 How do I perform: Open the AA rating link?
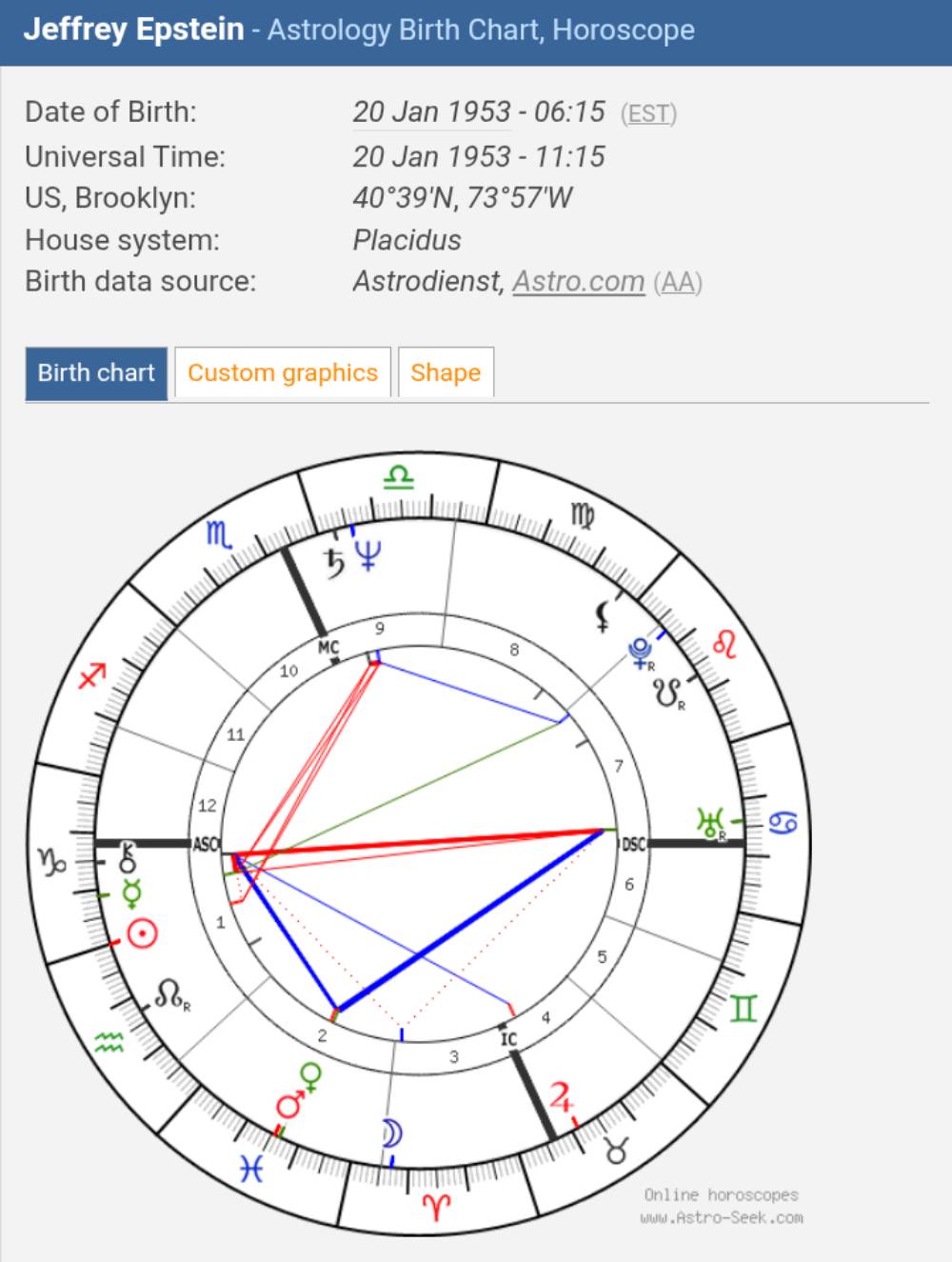[x=677, y=283]
